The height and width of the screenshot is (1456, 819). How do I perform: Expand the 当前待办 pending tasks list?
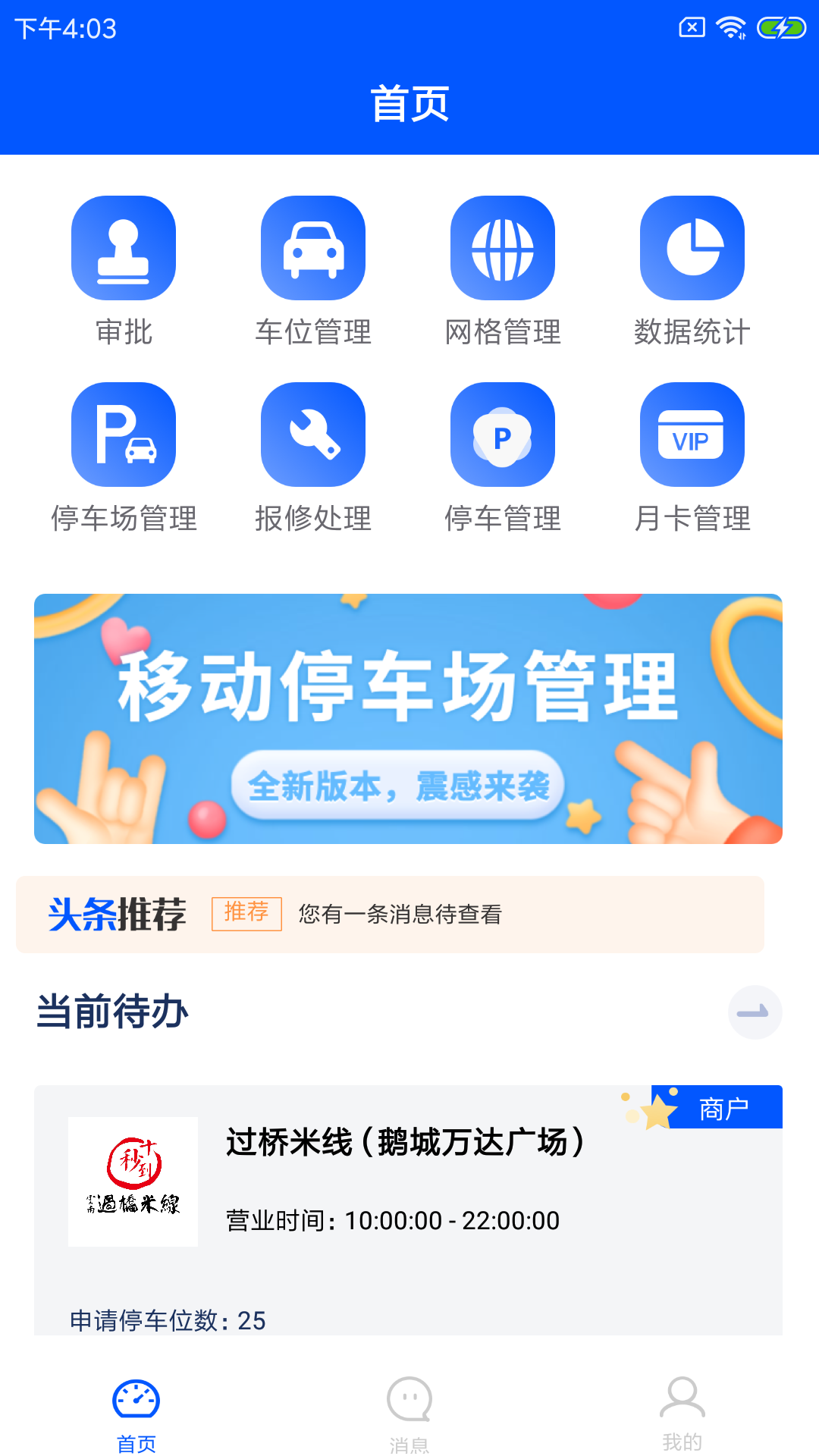pos(754,1012)
